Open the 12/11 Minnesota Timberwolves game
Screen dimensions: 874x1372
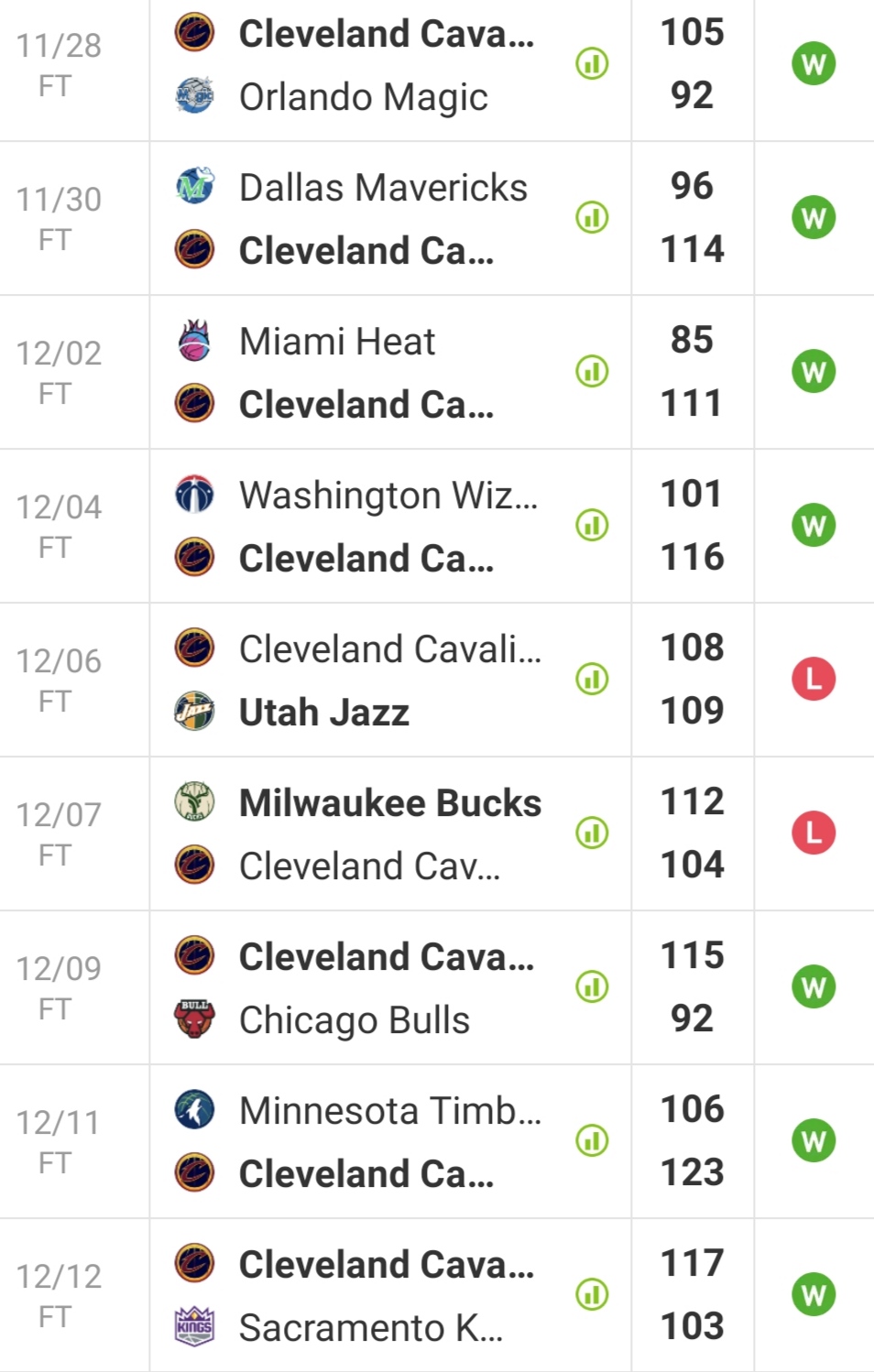(x=366, y=1141)
